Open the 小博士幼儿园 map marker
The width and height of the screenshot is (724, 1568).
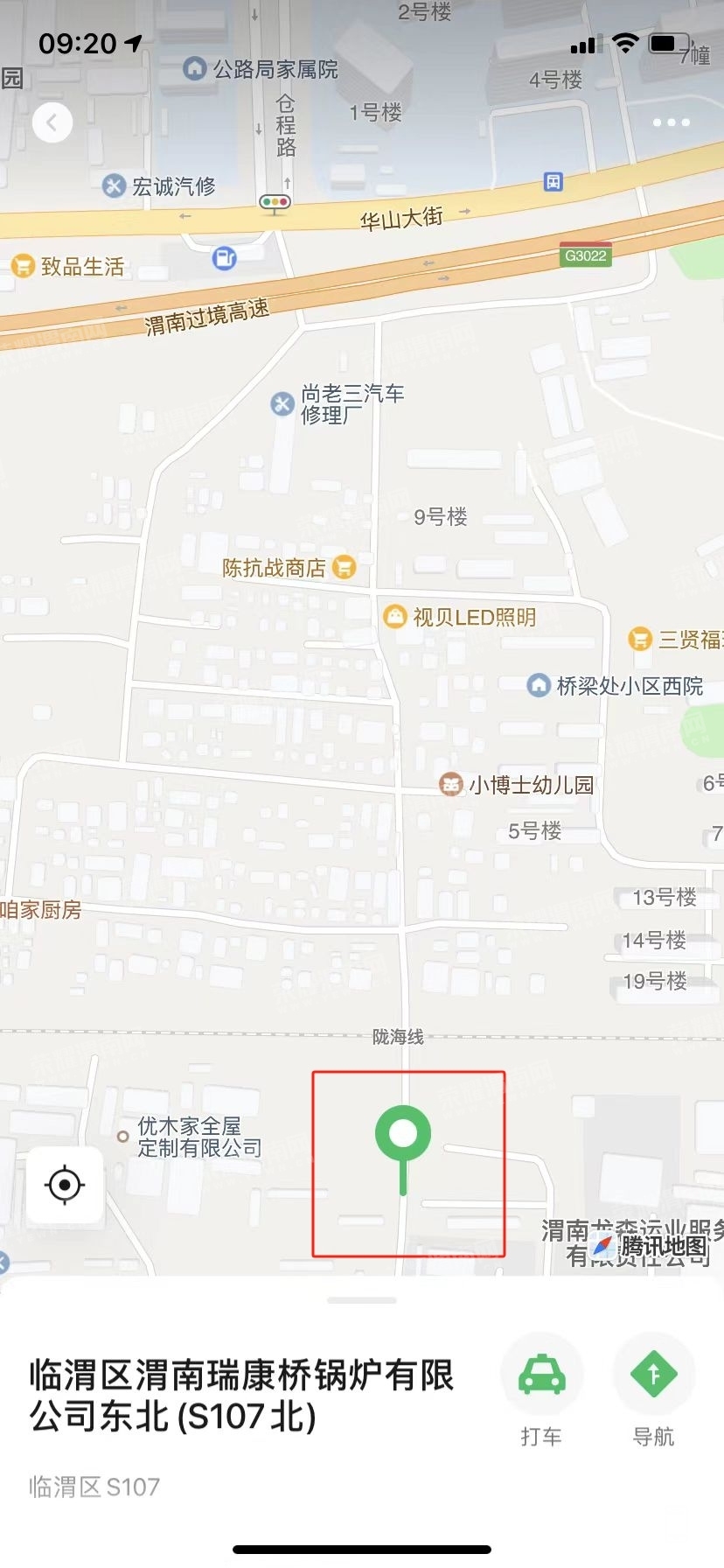click(451, 784)
